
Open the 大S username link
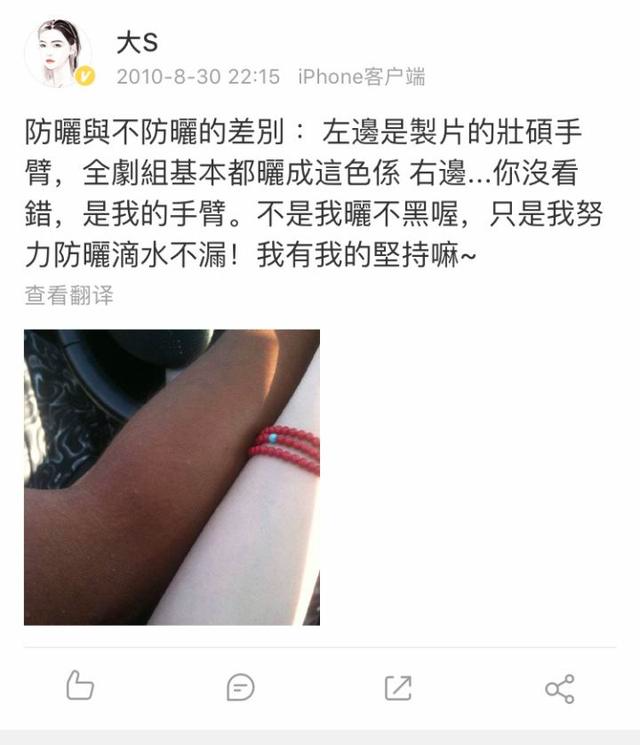(x=137, y=42)
